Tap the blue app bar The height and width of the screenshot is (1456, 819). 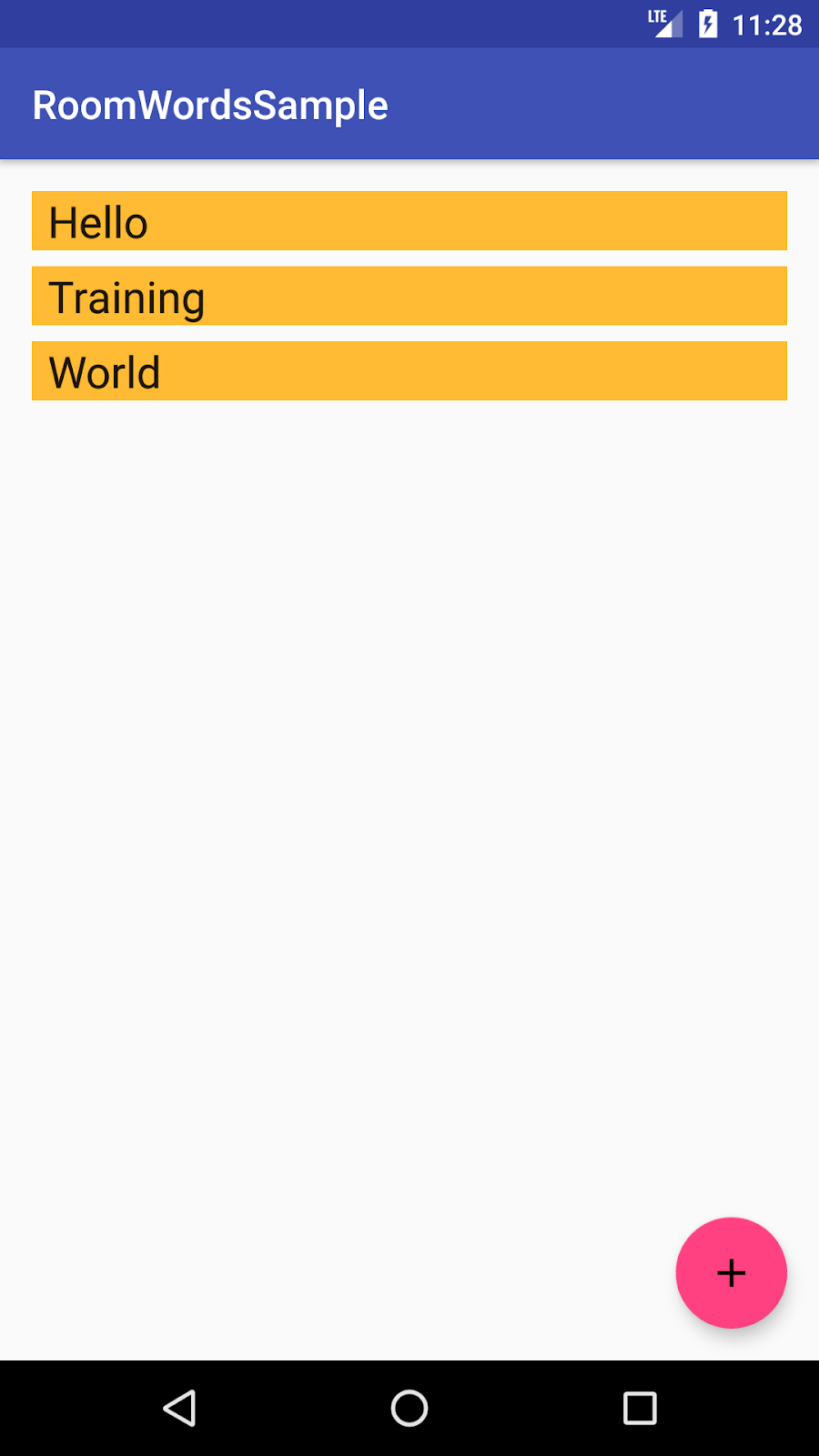546,104
